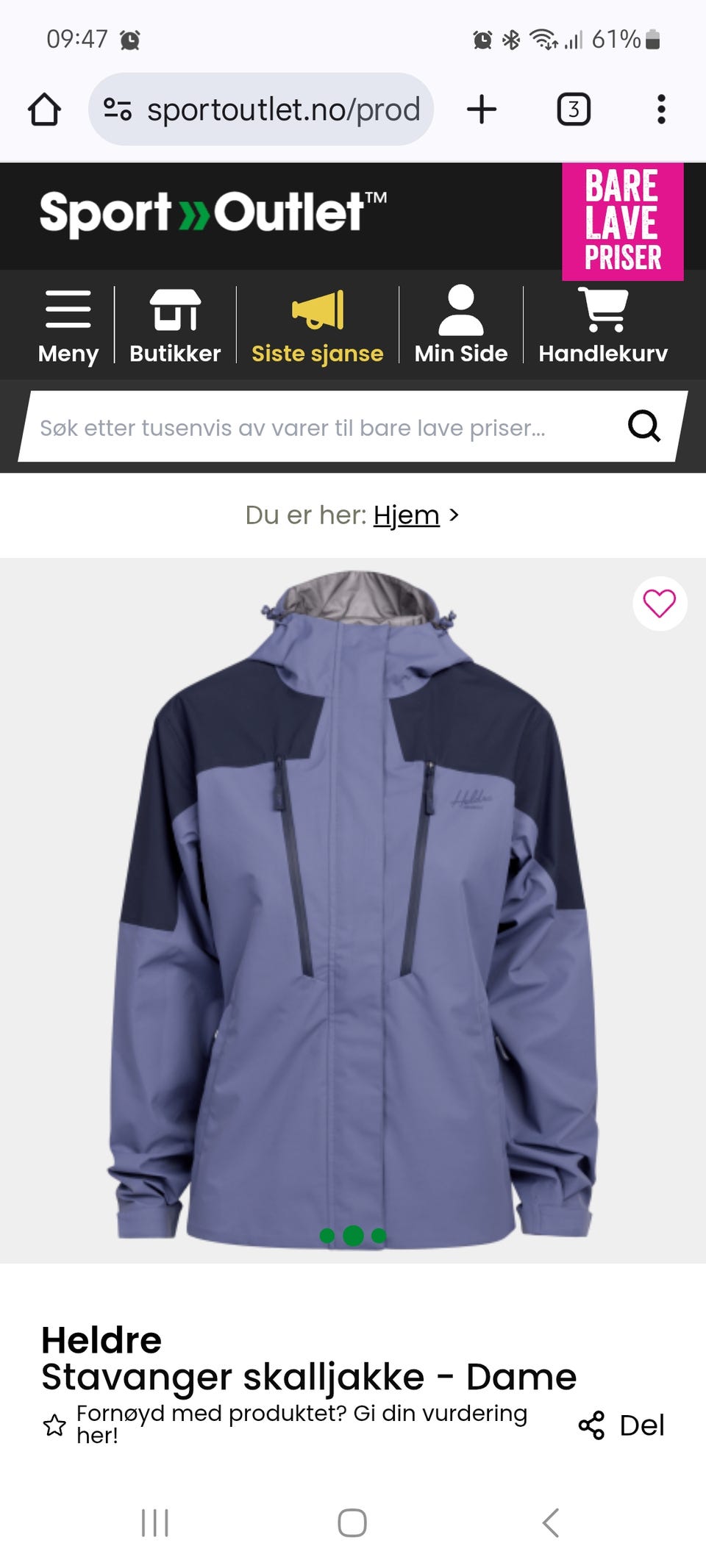Image resolution: width=706 pixels, height=1568 pixels.
Task: Toggle the wishlist heart on the jacket
Action: pyautogui.click(x=660, y=604)
